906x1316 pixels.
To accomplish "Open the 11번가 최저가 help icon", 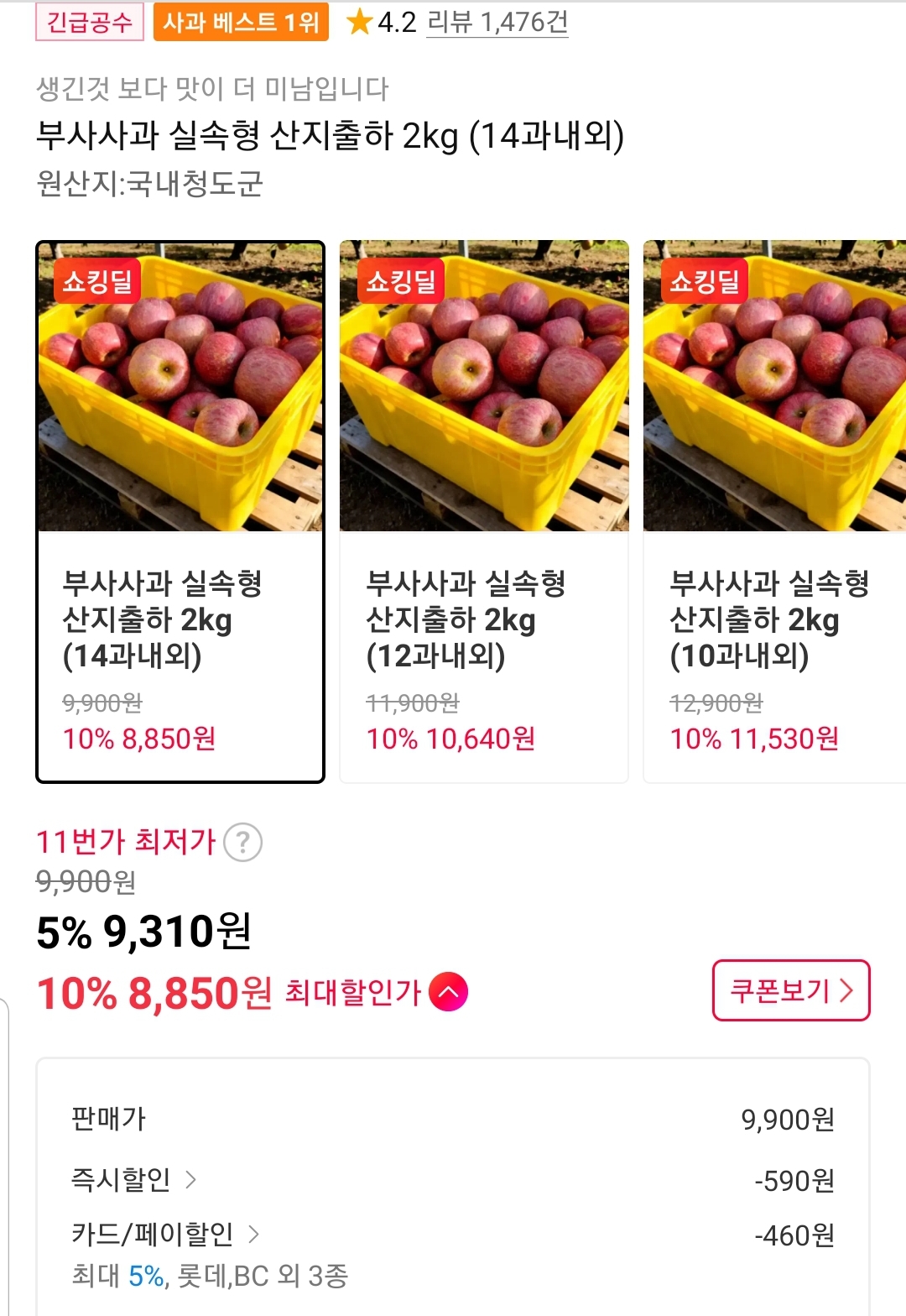I will coord(243,842).
